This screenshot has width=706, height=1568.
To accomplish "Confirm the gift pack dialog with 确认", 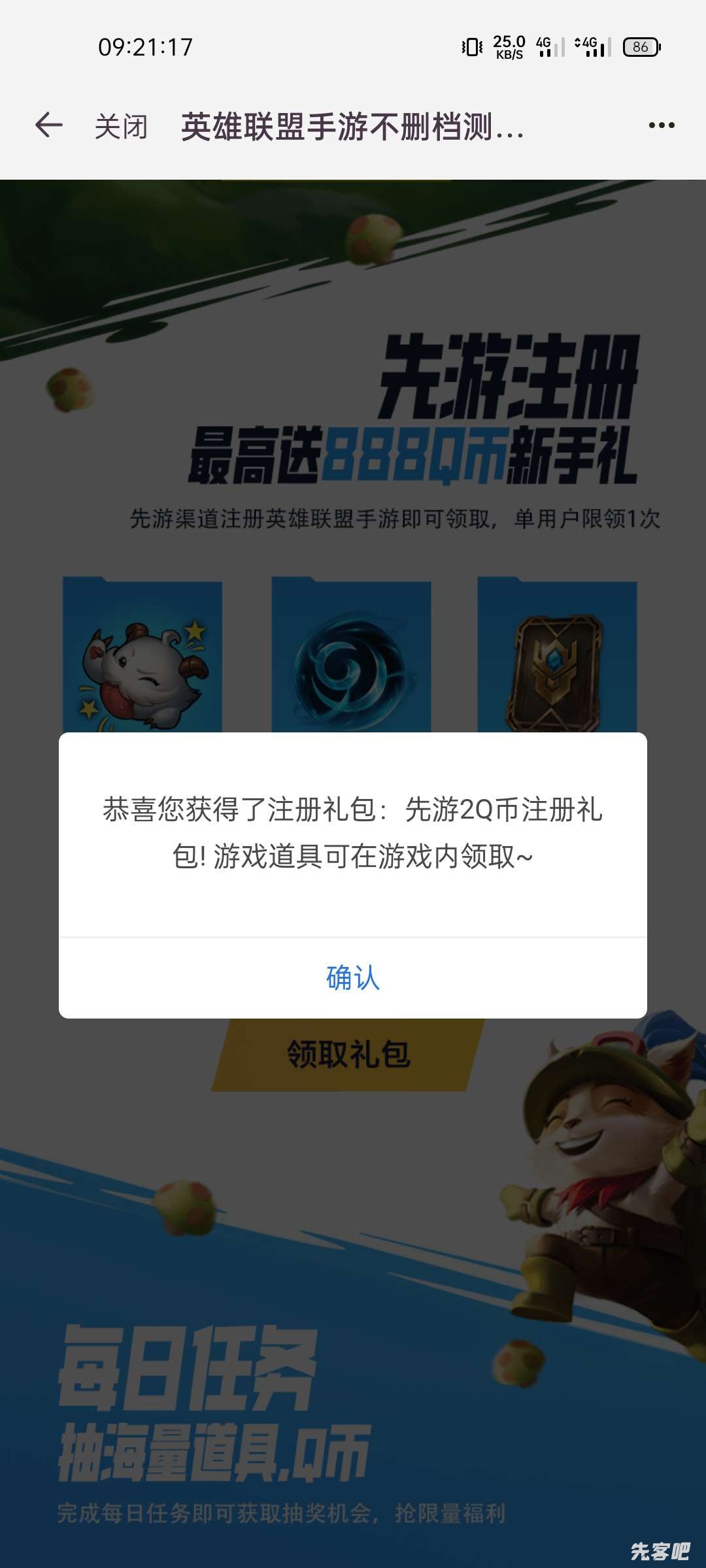I will point(352,978).
